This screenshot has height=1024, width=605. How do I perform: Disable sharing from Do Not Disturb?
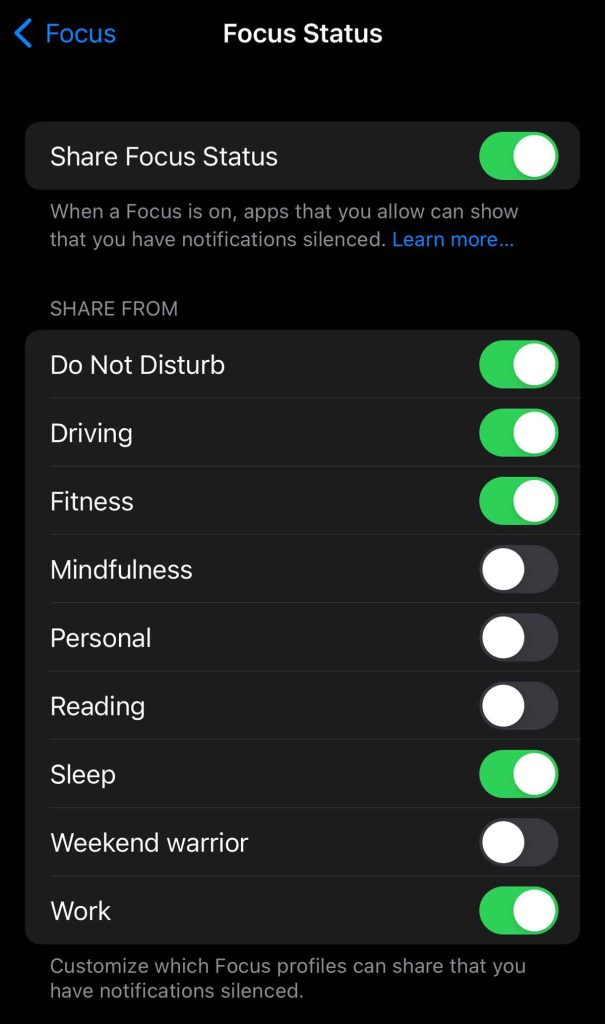pyautogui.click(x=518, y=365)
